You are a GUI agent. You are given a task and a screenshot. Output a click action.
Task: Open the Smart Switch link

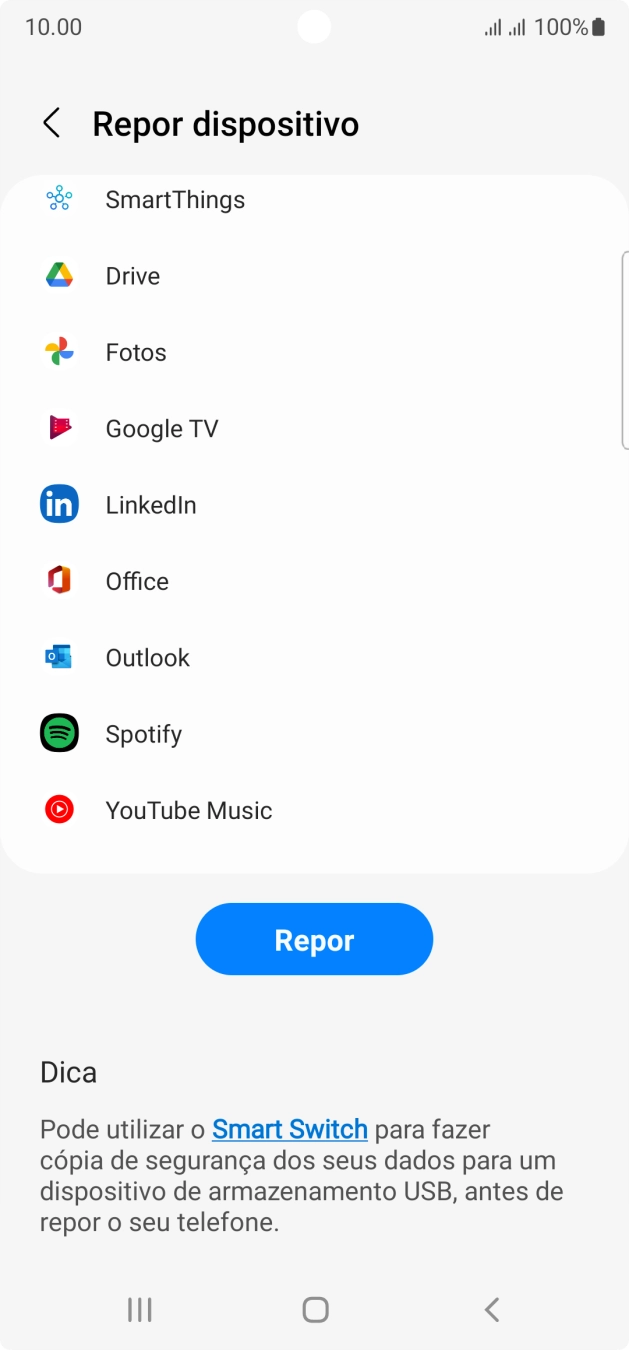[x=290, y=1130]
